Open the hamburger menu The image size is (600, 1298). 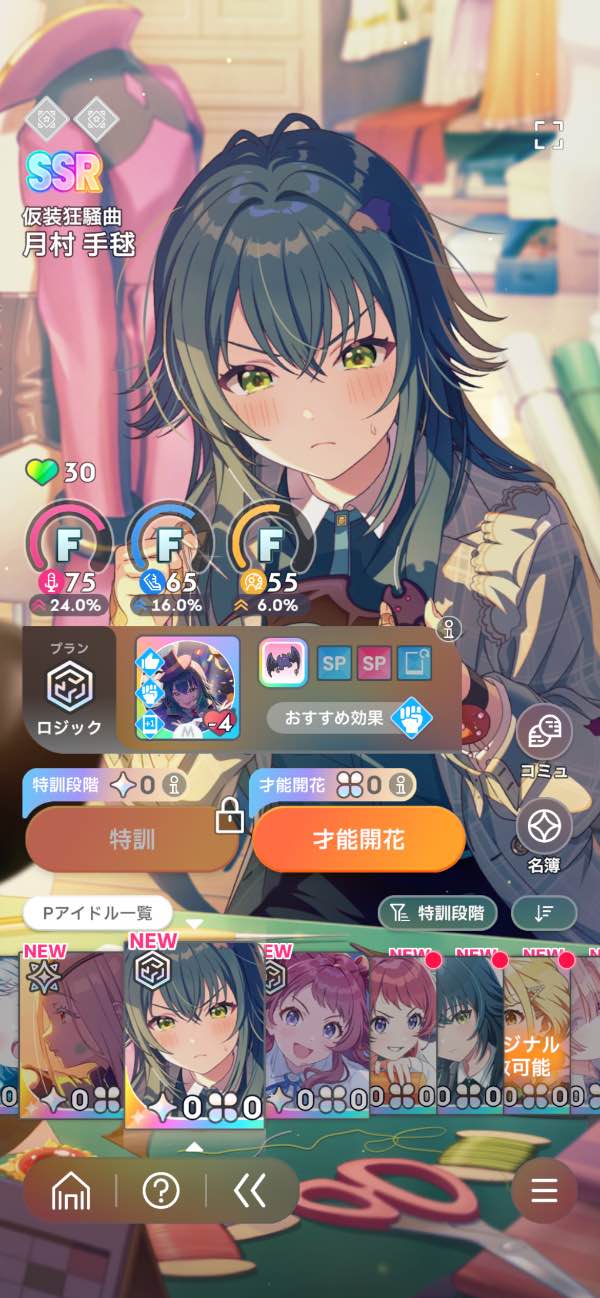[543, 1190]
